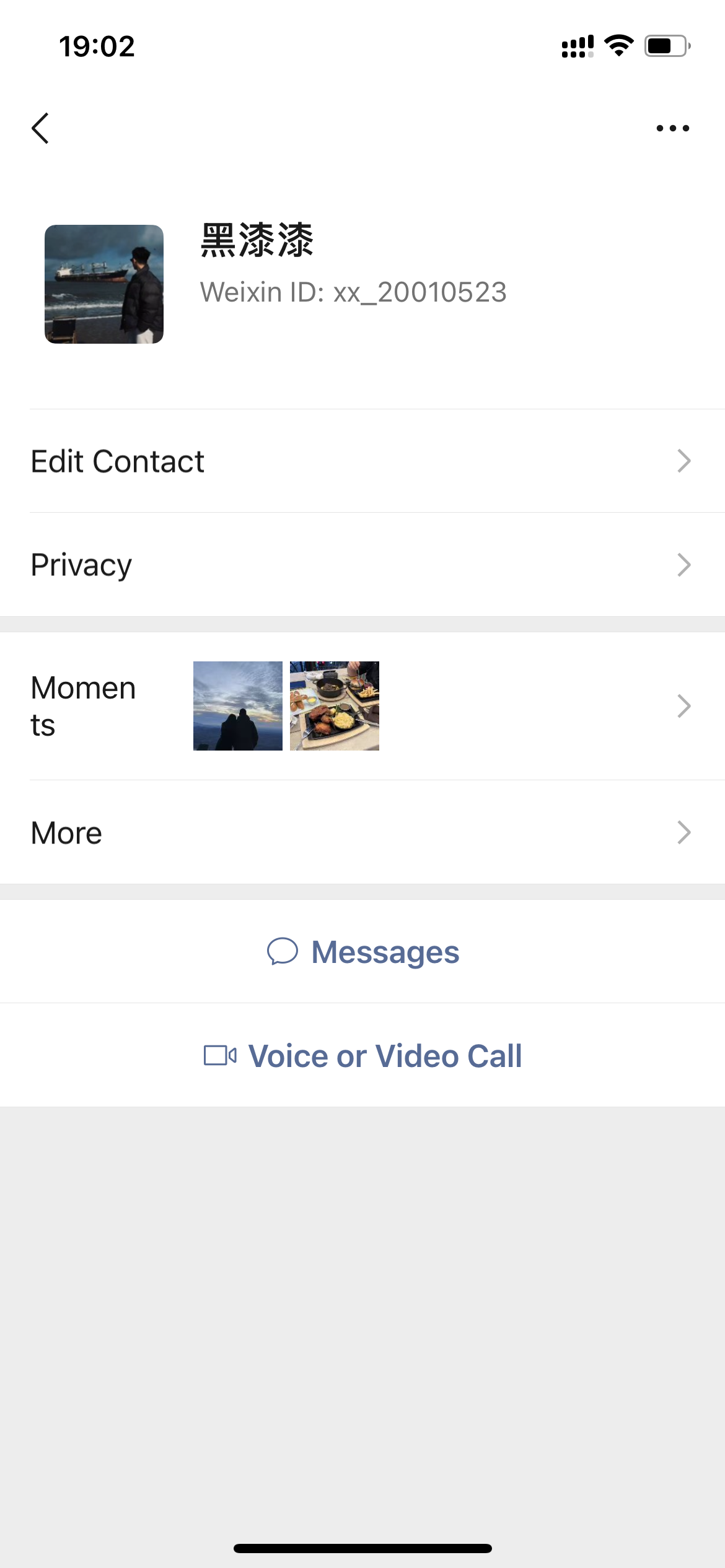The image size is (725, 1568).
Task: Tap Messages to start a chat
Action: pos(364,952)
